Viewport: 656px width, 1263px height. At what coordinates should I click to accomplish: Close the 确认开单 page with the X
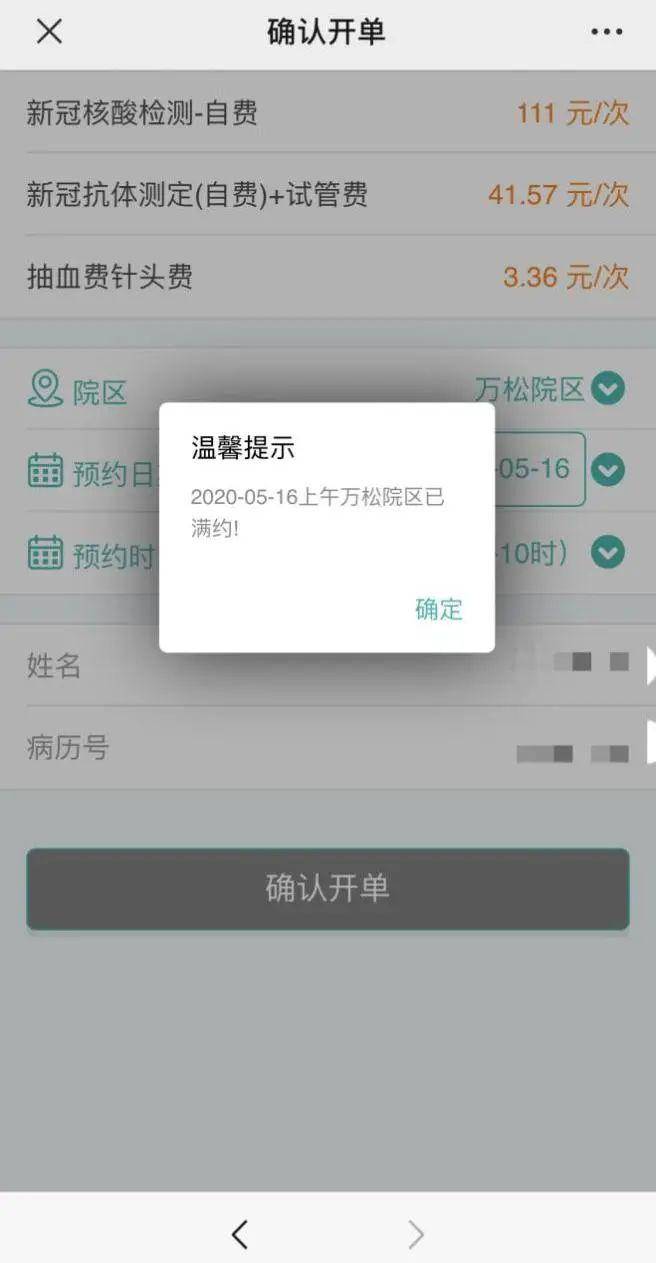[x=49, y=31]
